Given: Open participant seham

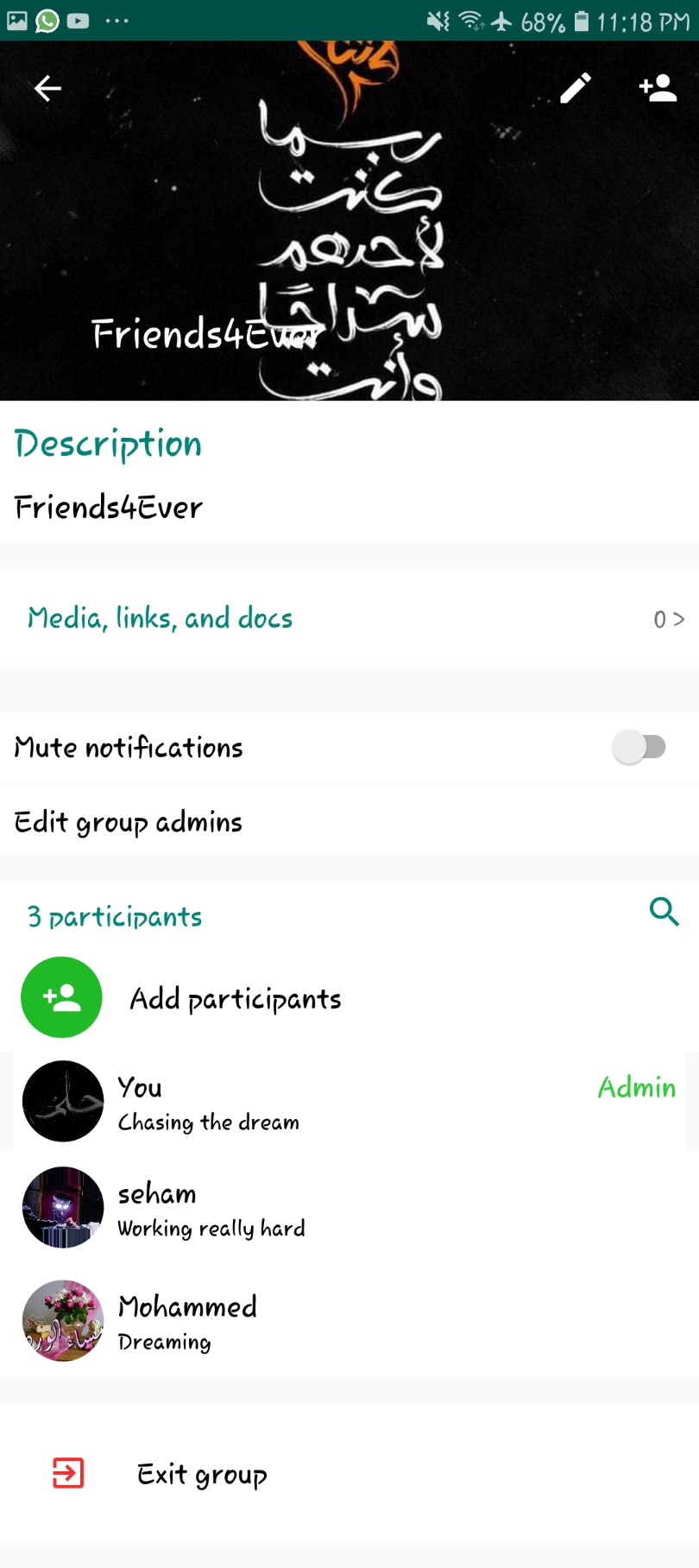Looking at the screenshot, I should (211, 1209).
